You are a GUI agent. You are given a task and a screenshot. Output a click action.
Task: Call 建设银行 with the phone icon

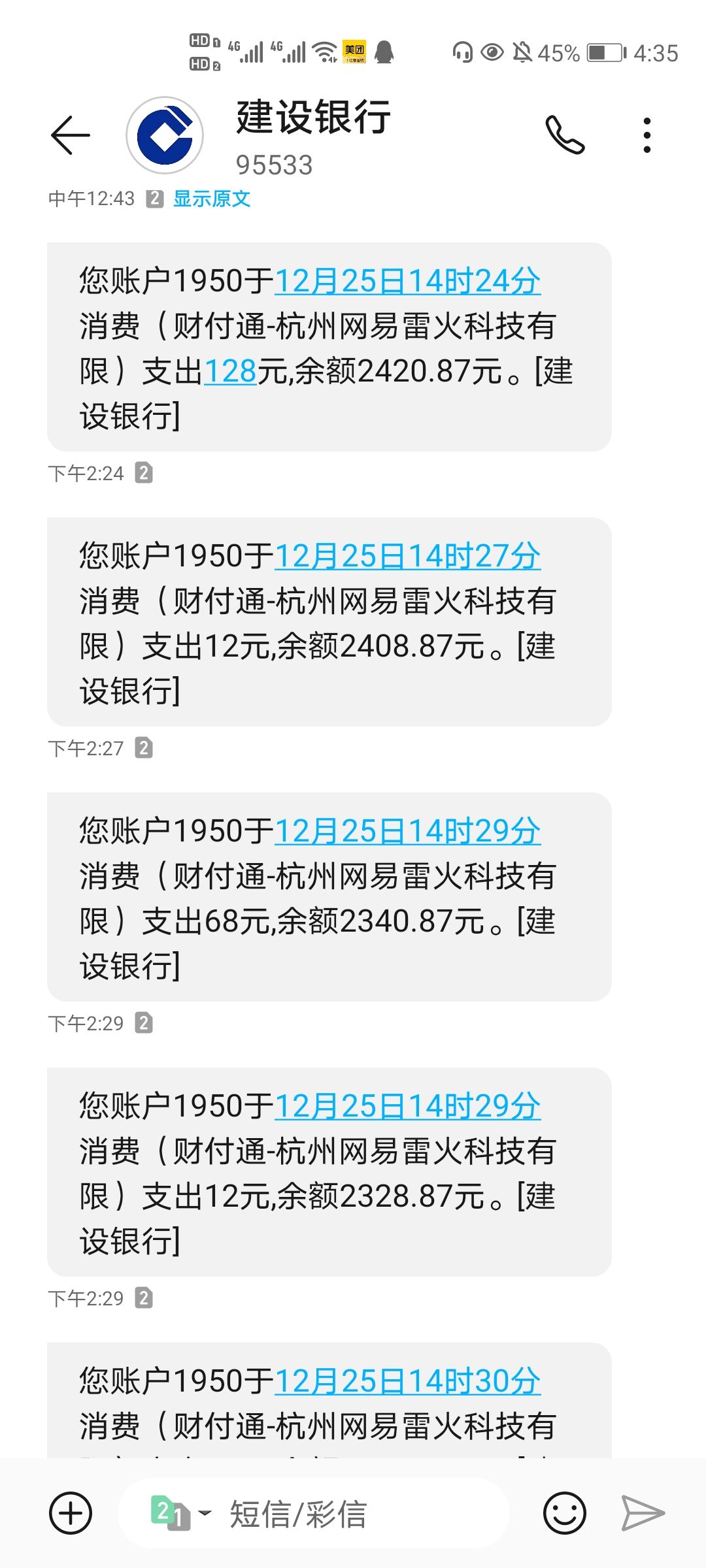point(565,135)
